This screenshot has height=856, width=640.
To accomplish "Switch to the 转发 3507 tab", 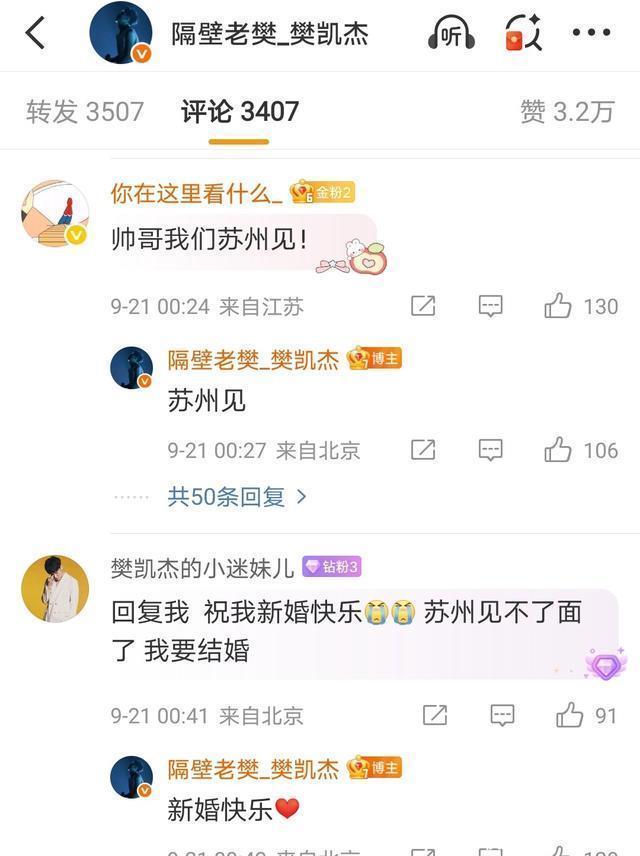I will coord(85,111).
